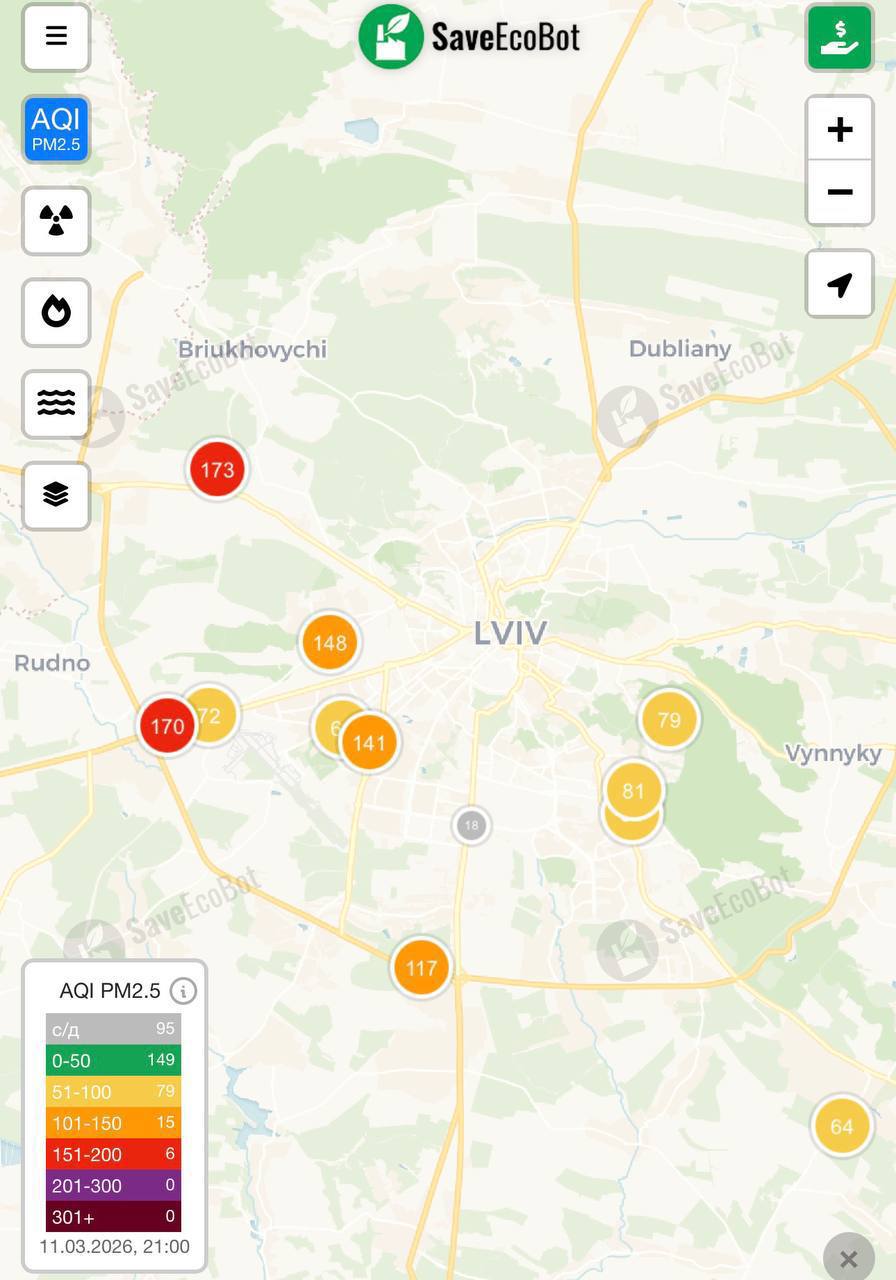Image resolution: width=896 pixels, height=1280 pixels.
Task: Open the grey station marker showing 18
Action: tap(471, 826)
